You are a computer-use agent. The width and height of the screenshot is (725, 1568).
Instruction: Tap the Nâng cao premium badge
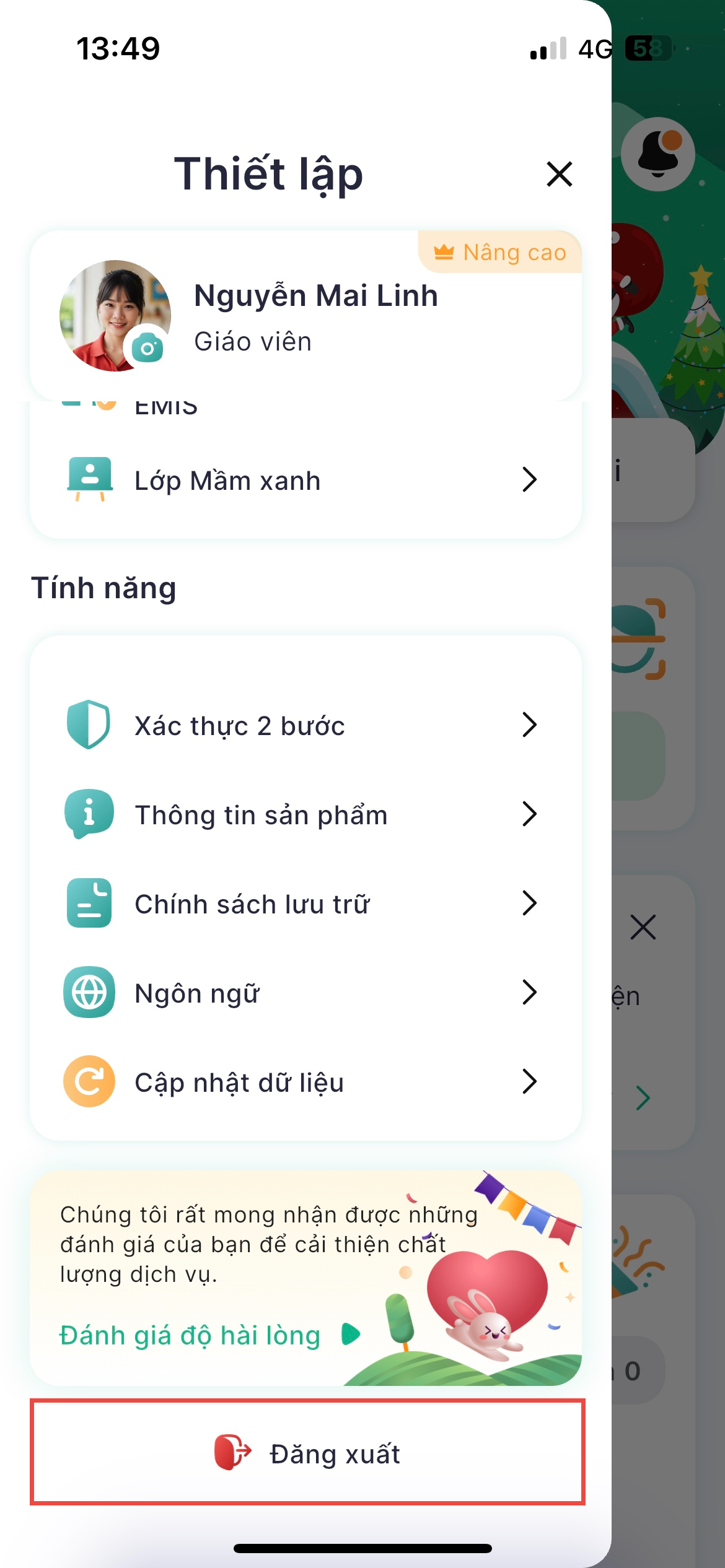point(501,253)
